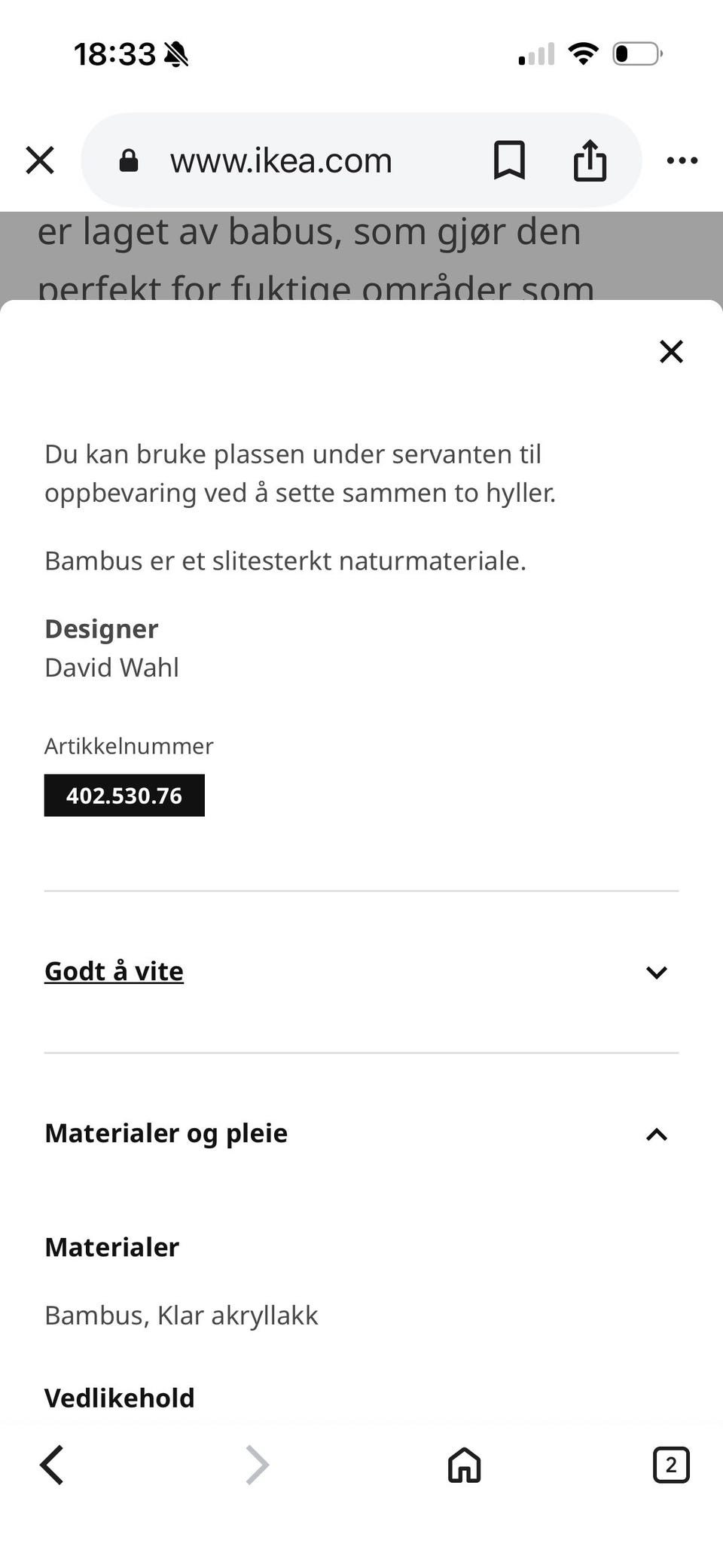Go back using the back arrow

51,1465
